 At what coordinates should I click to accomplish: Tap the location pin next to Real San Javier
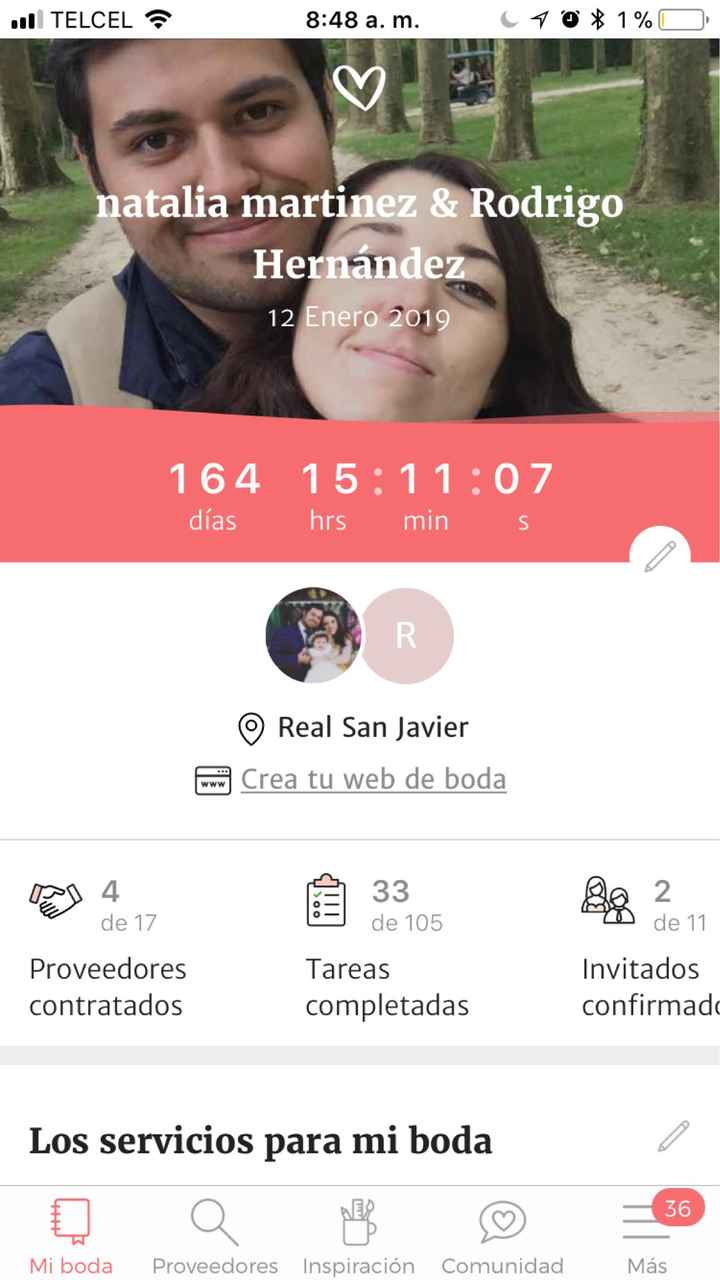pyautogui.click(x=252, y=727)
